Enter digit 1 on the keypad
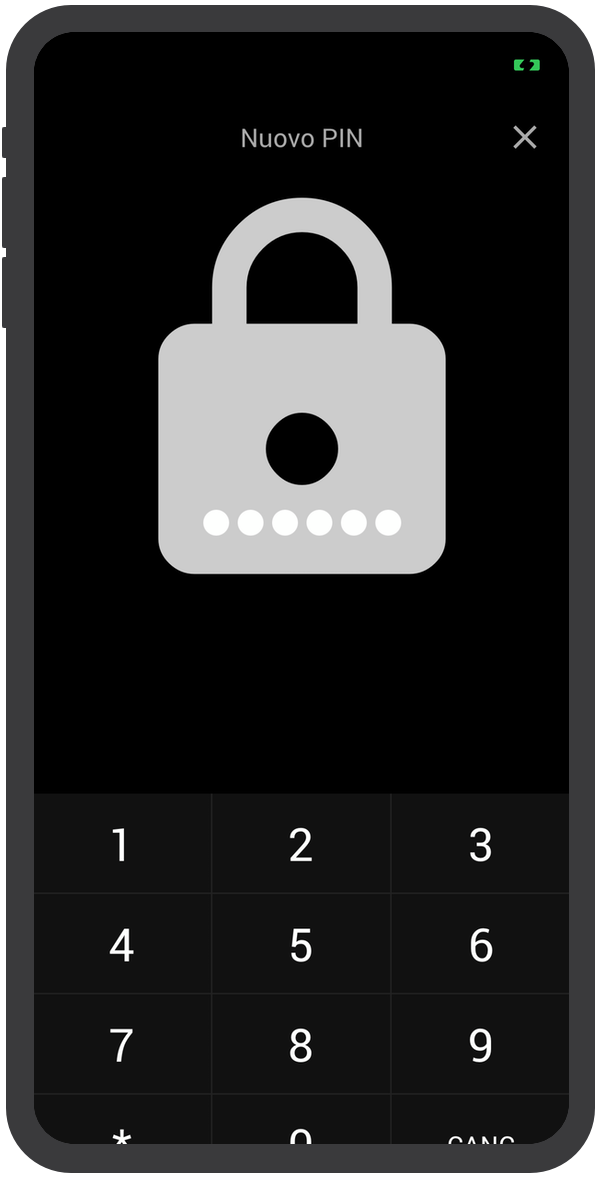 pos(123,844)
